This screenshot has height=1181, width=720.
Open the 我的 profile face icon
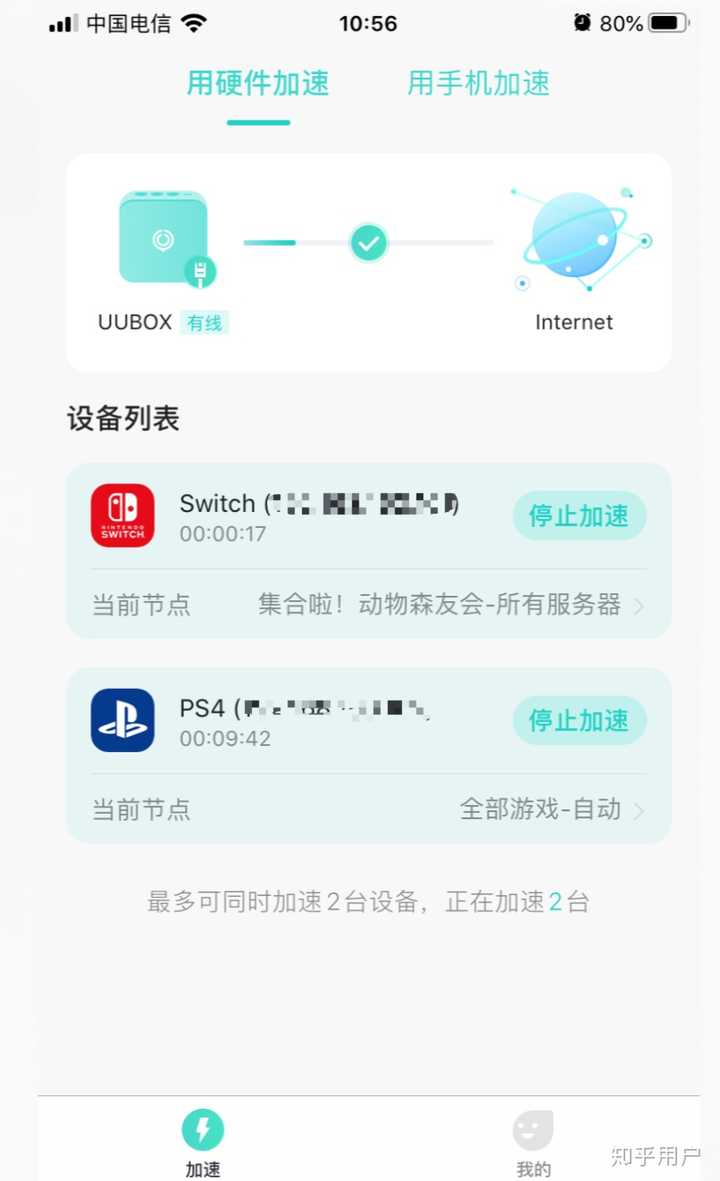point(533,1130)
